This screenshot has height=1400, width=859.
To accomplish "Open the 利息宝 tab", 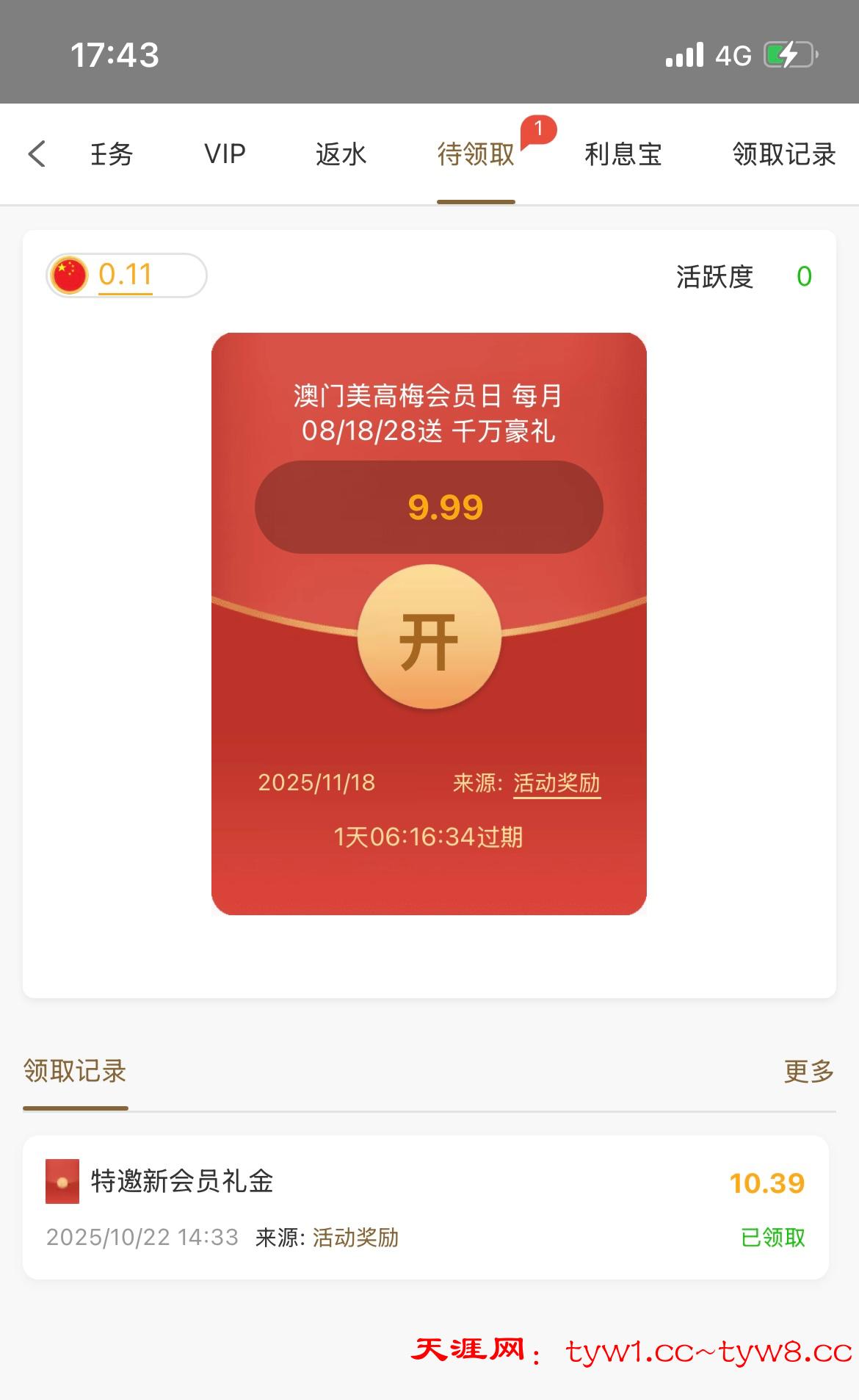I will coord(623,154).
